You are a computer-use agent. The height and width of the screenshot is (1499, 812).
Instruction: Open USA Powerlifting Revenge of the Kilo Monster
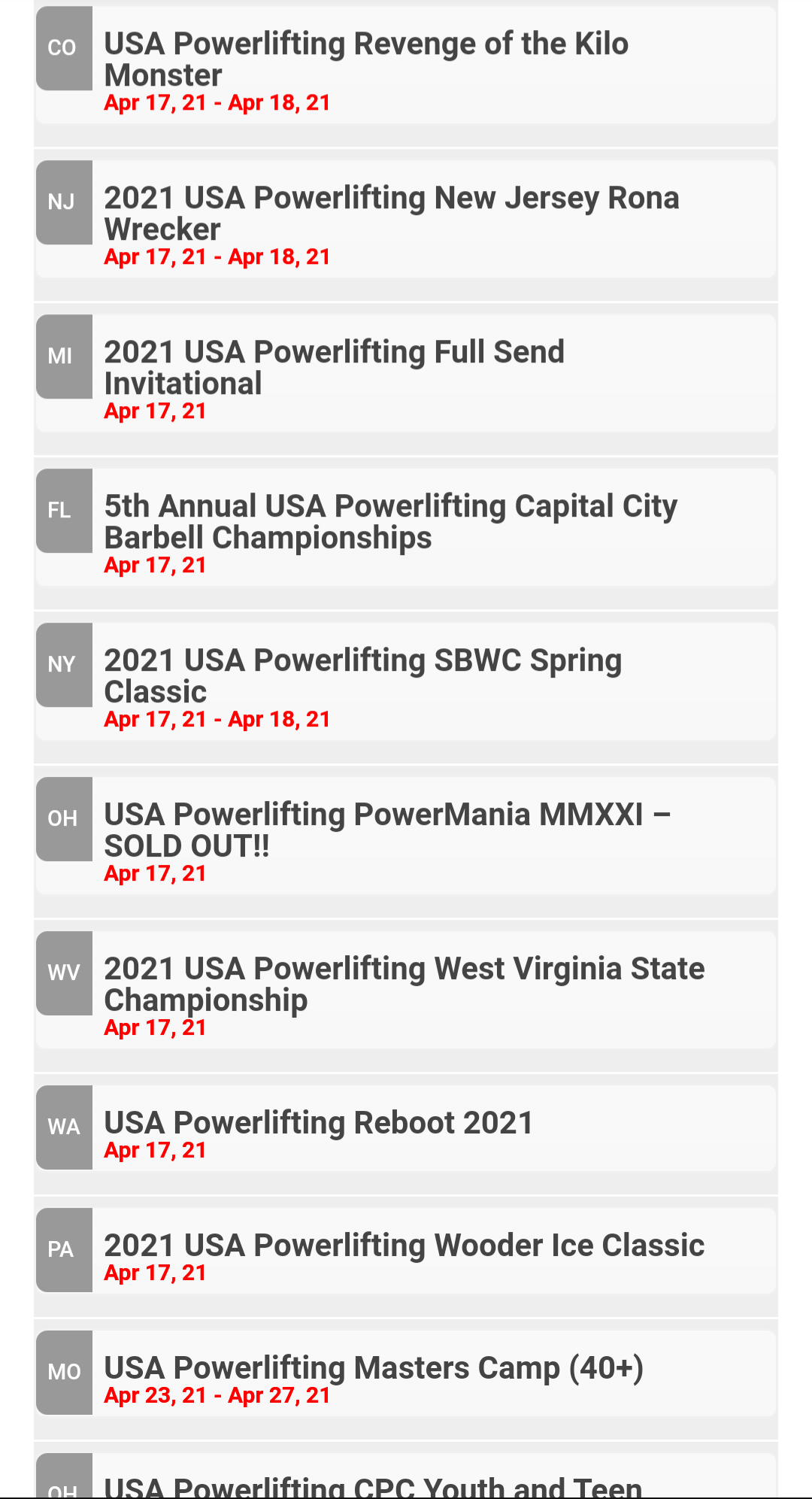[x=366, y=59]
